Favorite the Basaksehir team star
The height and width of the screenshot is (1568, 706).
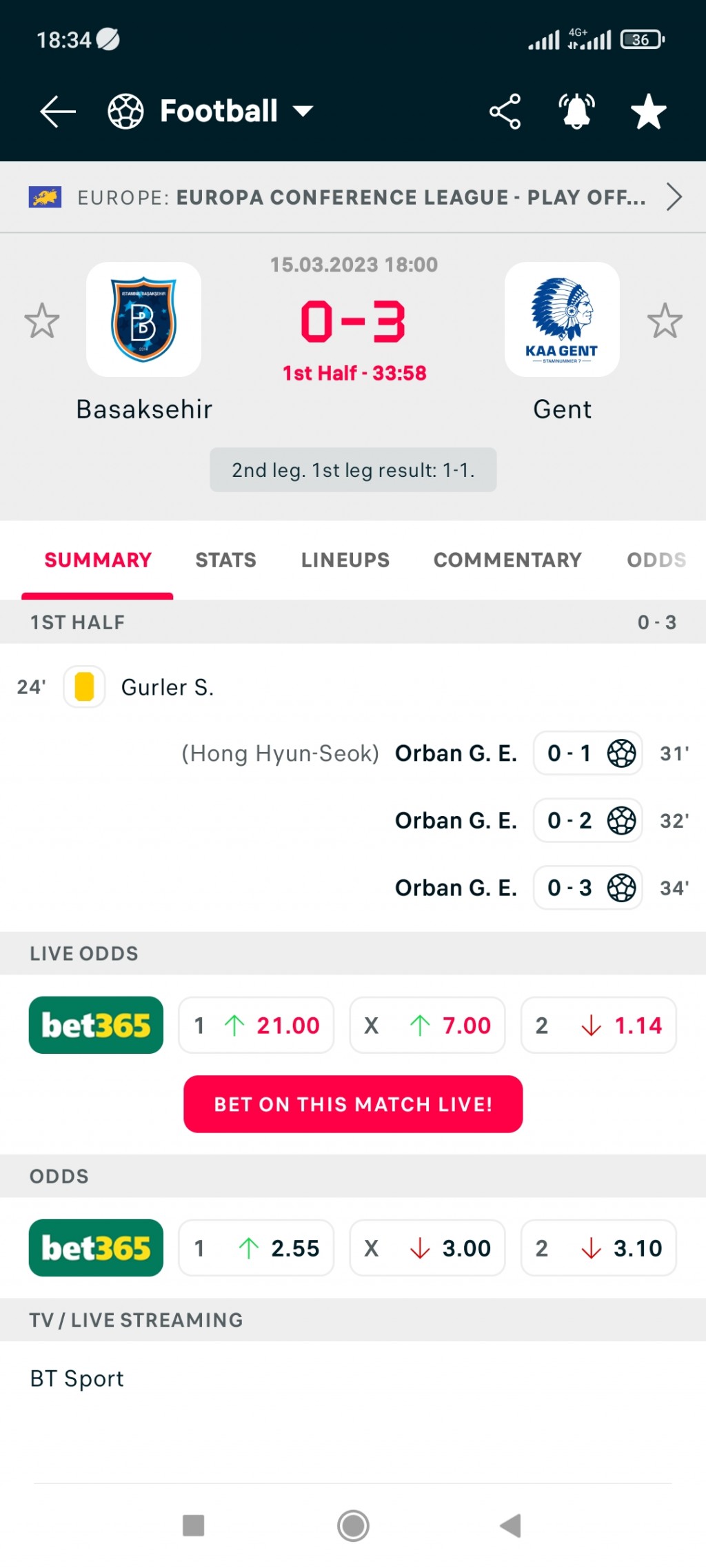tap(42, 320)
